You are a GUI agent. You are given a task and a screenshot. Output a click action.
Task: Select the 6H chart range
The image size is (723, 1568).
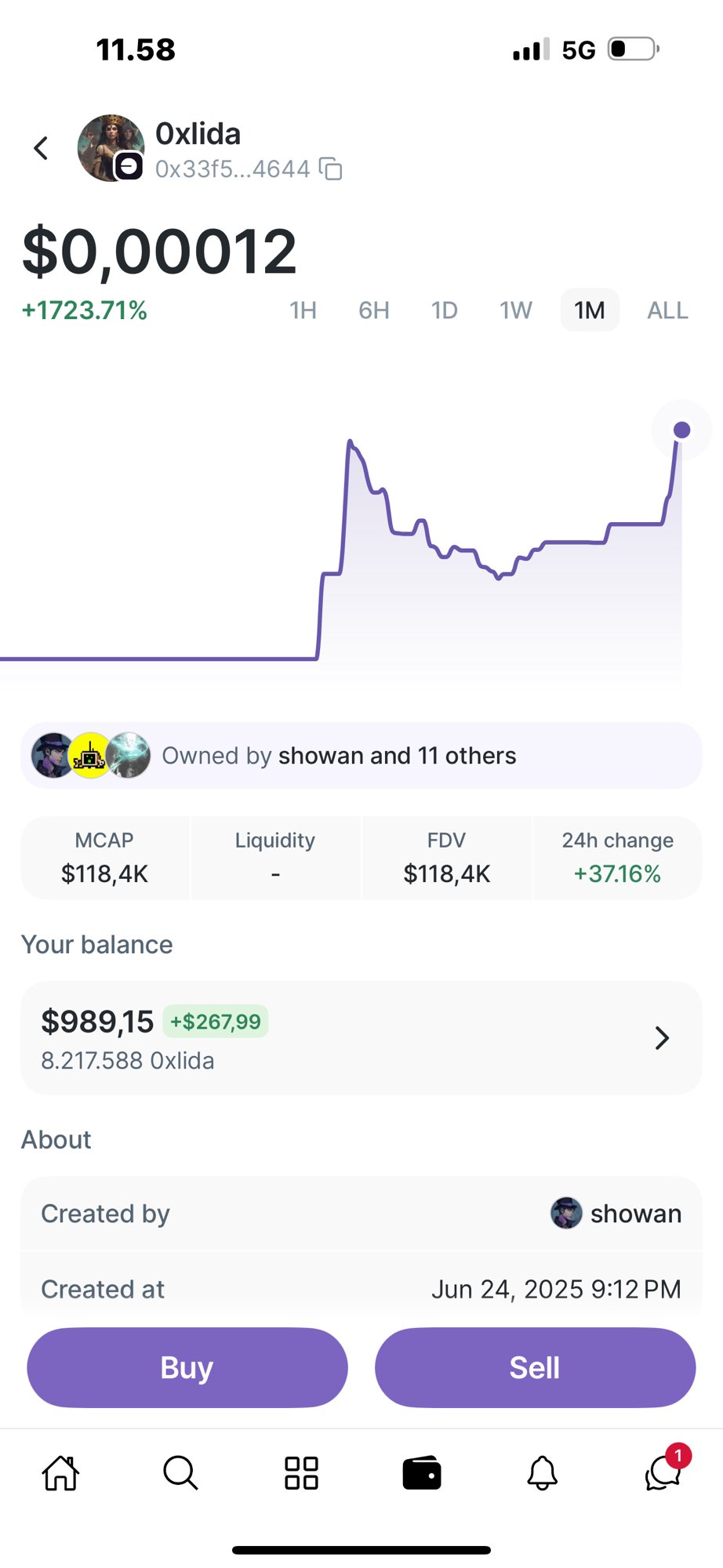[374, 310]
